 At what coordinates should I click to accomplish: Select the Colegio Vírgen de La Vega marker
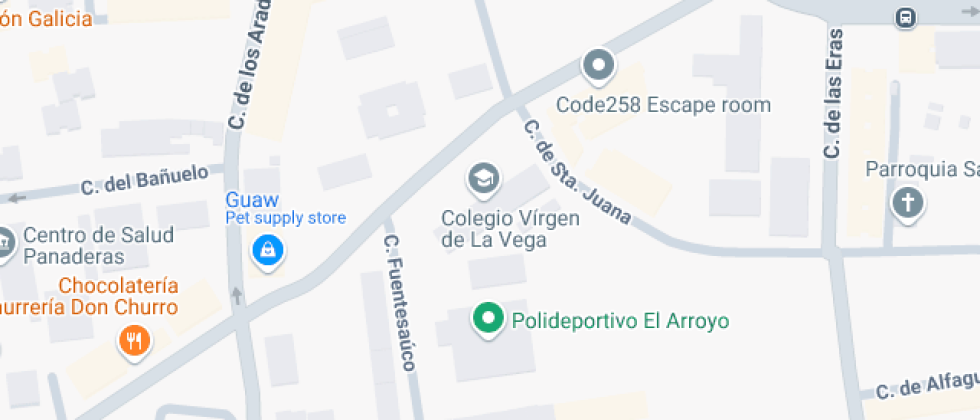484,180
